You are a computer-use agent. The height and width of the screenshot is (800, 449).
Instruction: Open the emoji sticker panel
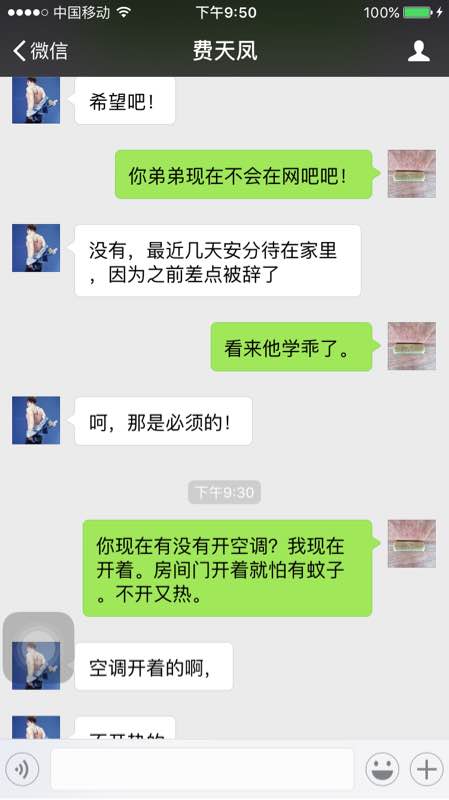pyautogui.click(x=382, y=769)
